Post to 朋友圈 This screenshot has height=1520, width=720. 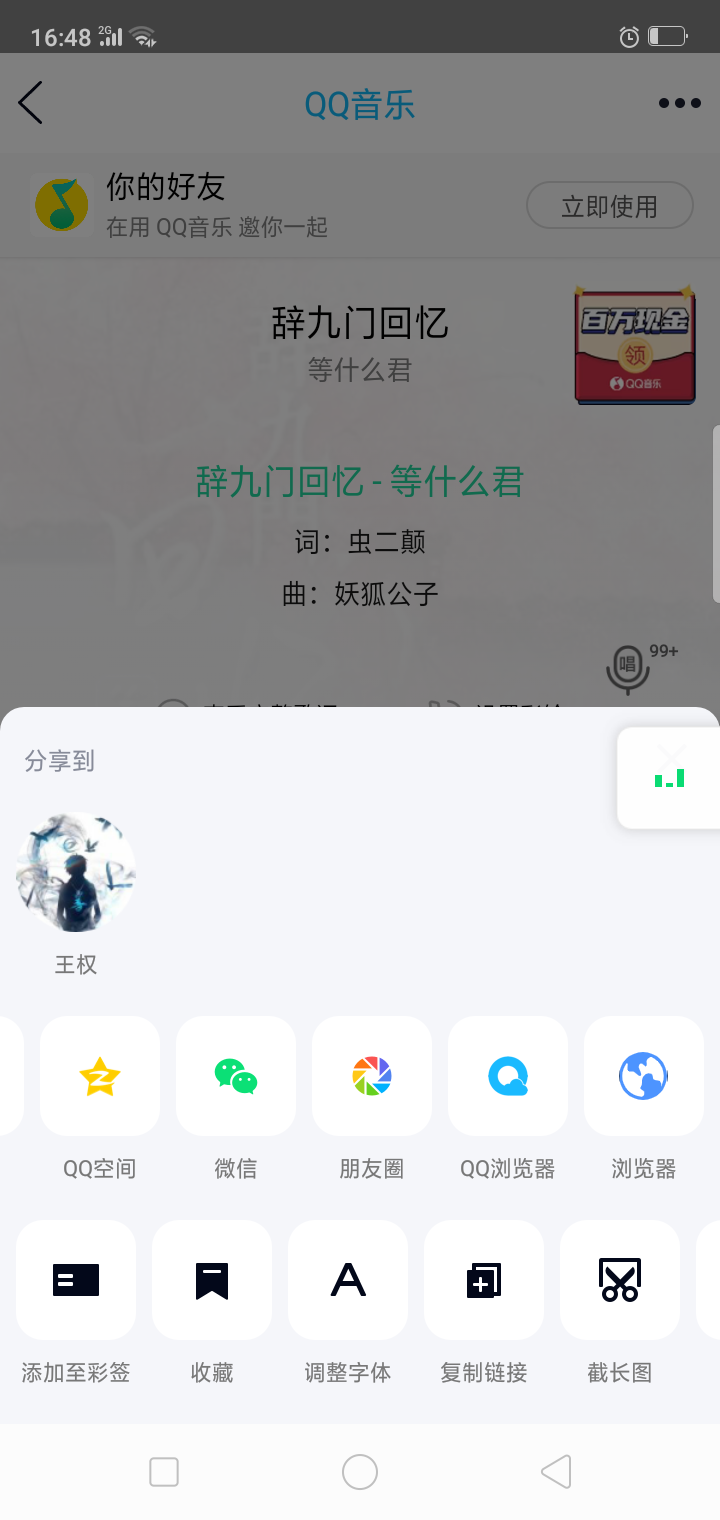coord(372,1076)
